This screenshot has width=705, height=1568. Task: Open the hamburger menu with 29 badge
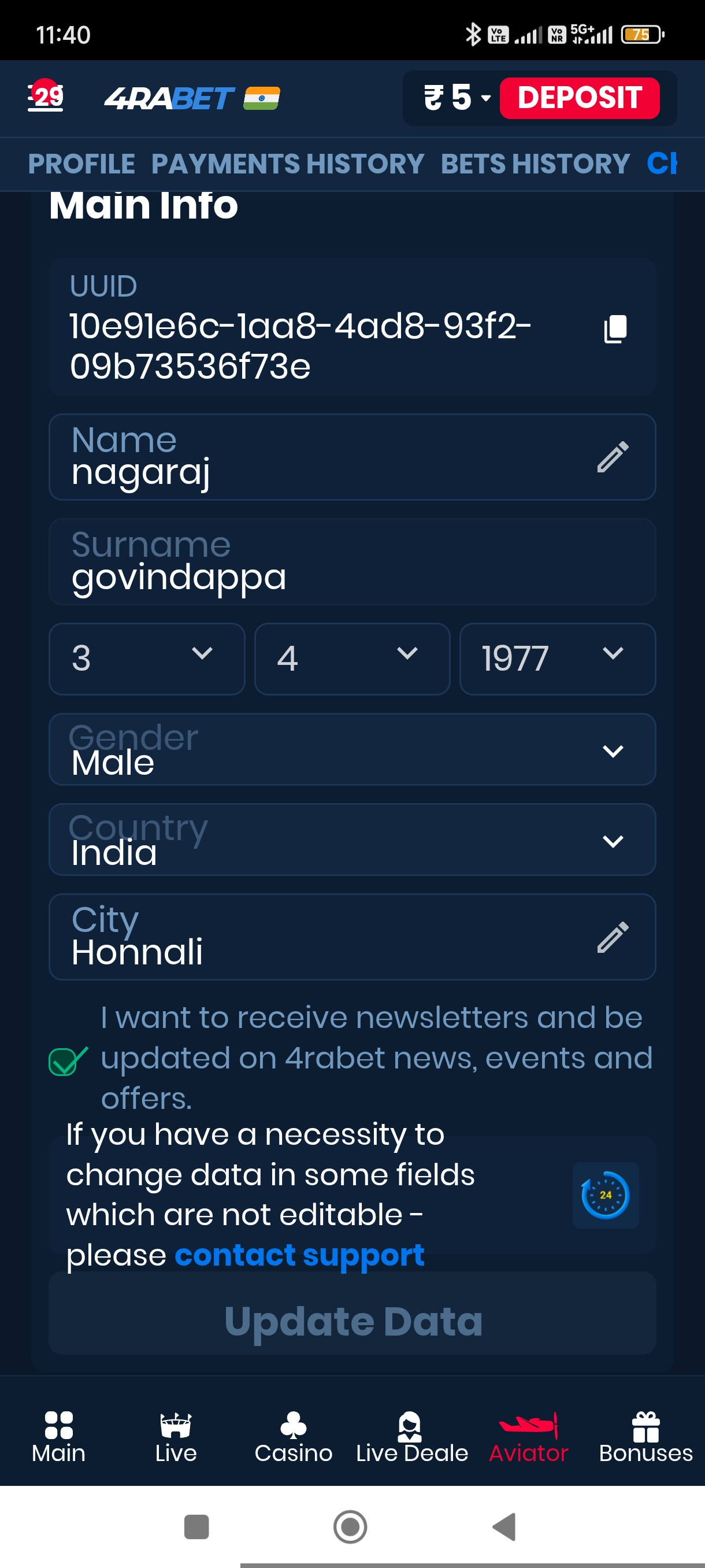pos(46,96)
